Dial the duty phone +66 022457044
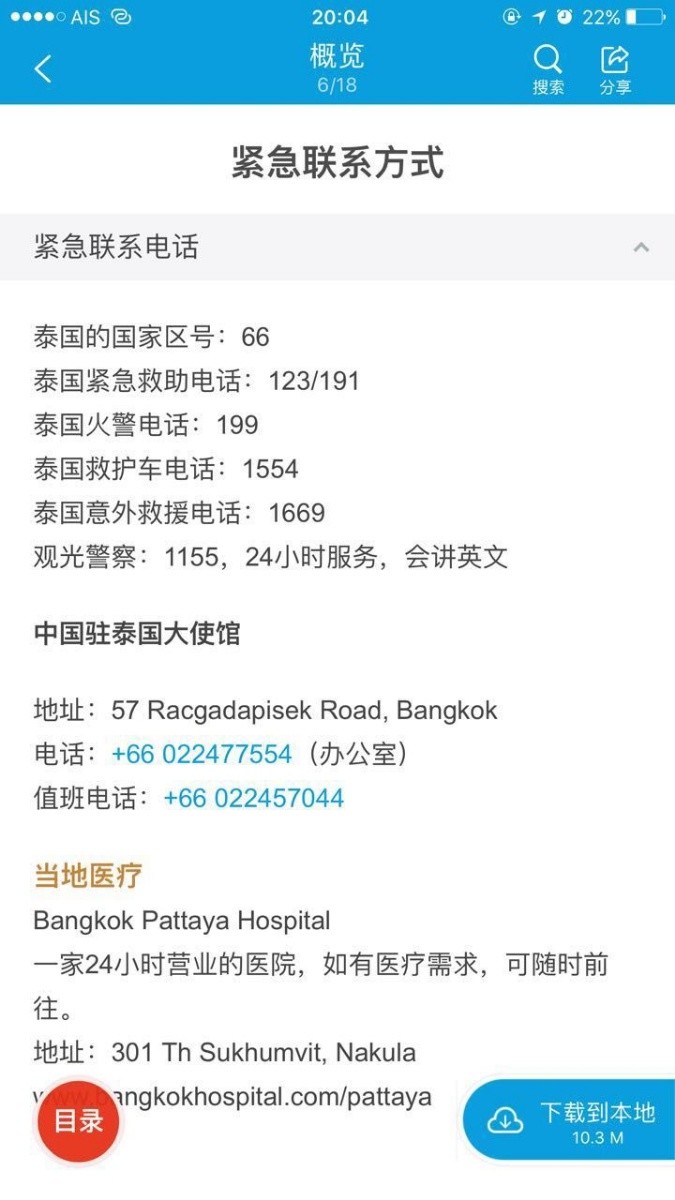The height and width of the screenshot is (1200, 675). click(254, 798)
